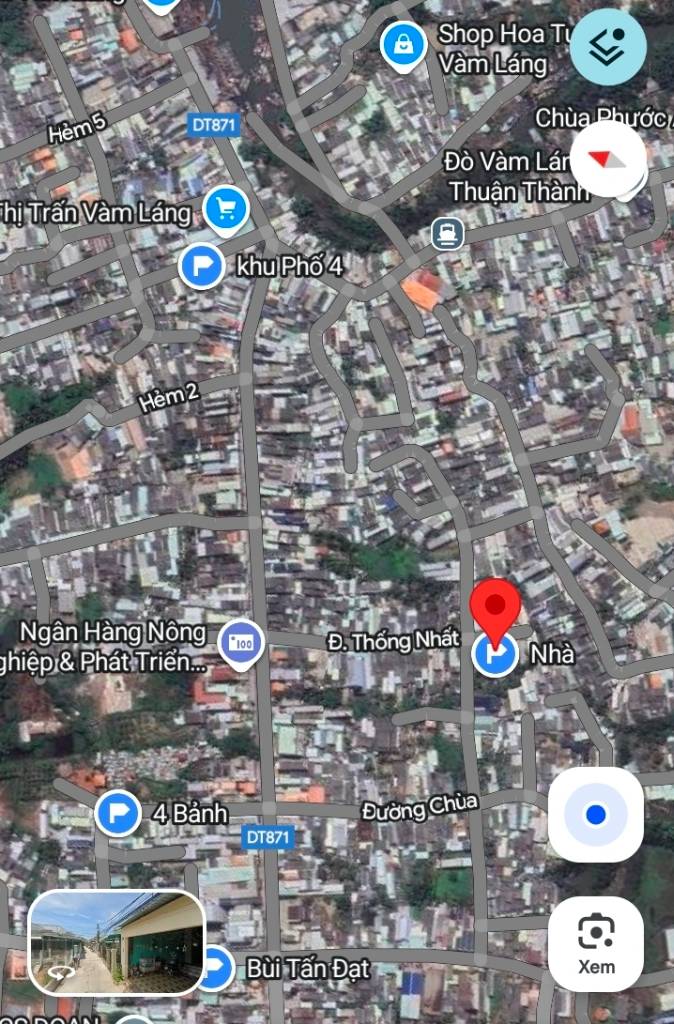Screen dimensions: 674x1024
Task: Open the Xem camera lens button
Action: 596,943
